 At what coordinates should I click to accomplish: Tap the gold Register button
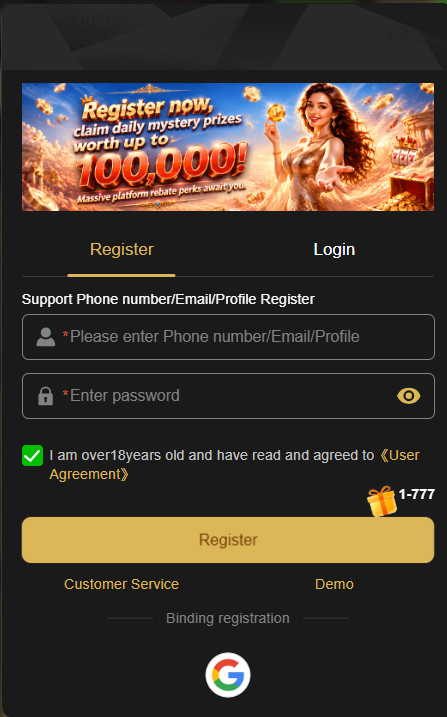[x=228, y=540]
